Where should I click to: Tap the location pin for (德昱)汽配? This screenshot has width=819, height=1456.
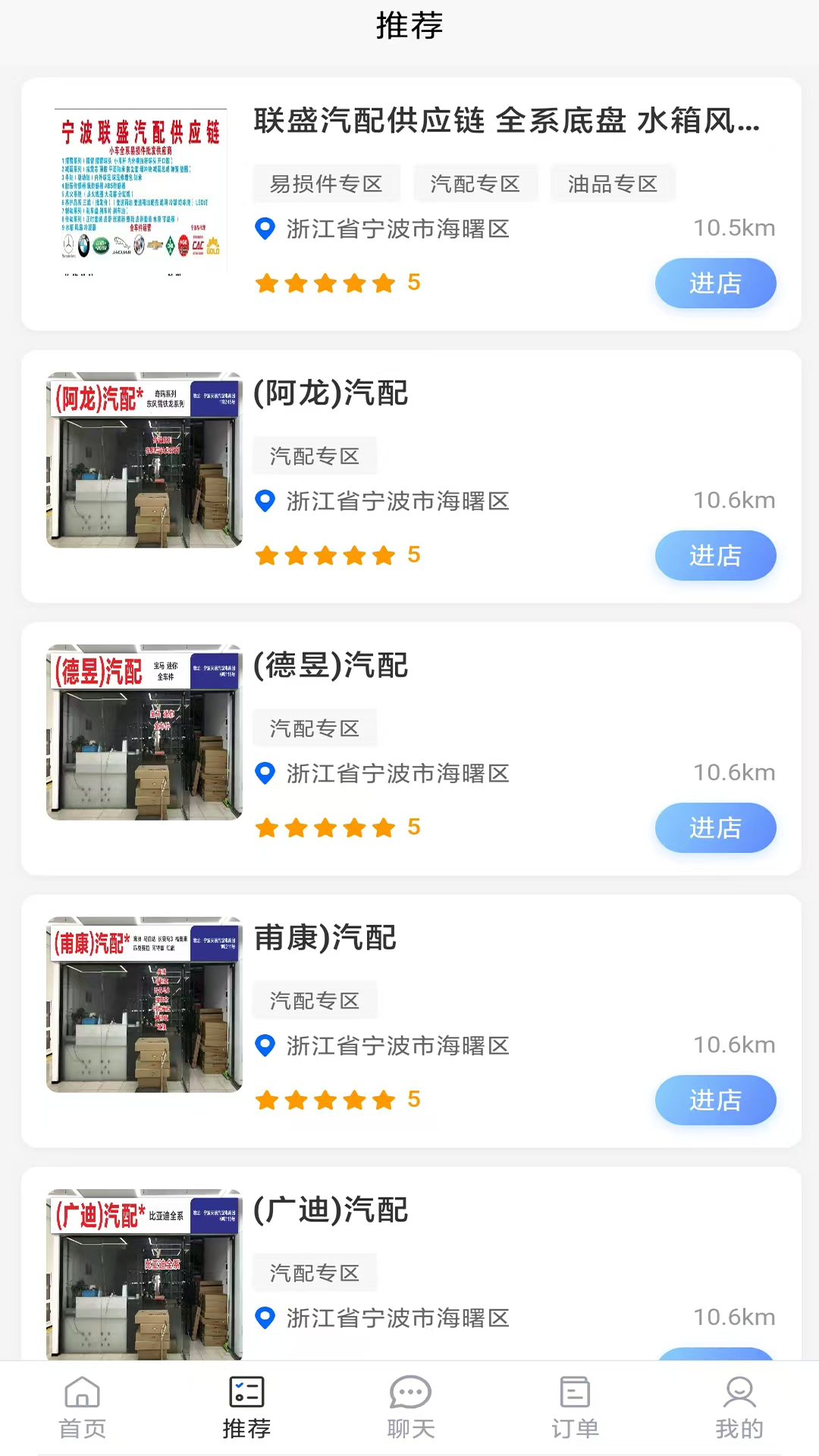pos(265,774)
